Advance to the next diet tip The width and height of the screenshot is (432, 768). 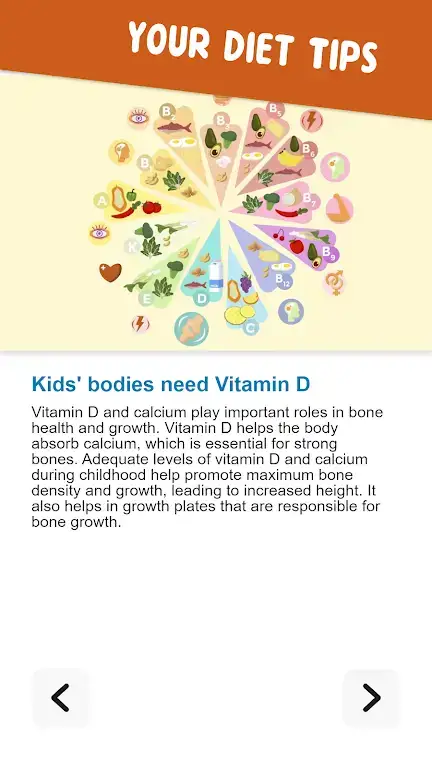point(371,697)
